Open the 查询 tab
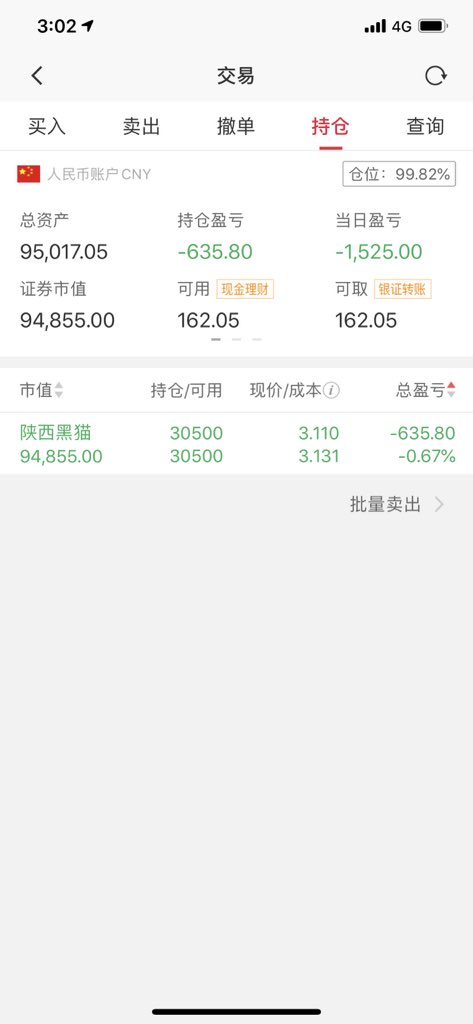 [x=425, y=126]
